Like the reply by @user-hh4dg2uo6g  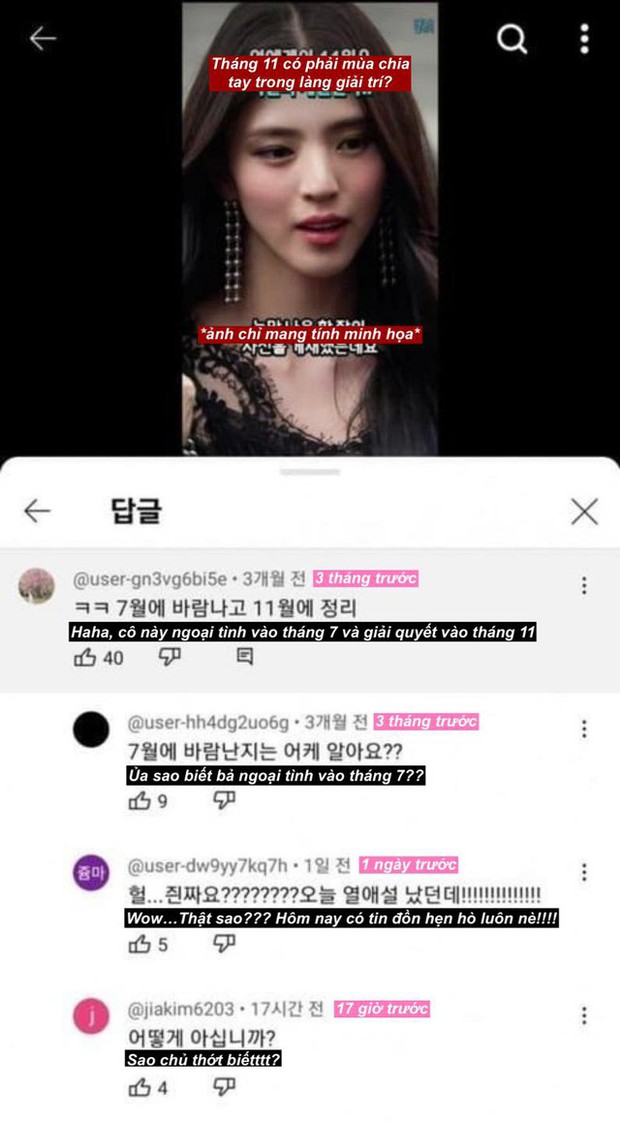[140, 800]
